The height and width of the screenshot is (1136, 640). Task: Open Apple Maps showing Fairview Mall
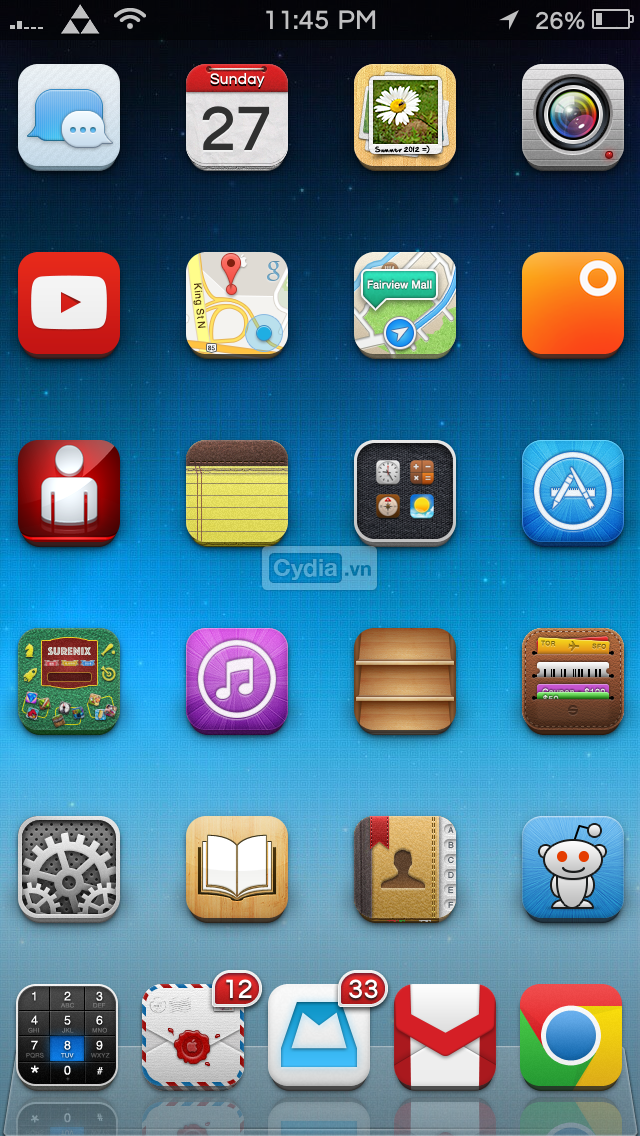tap(405, 303)
